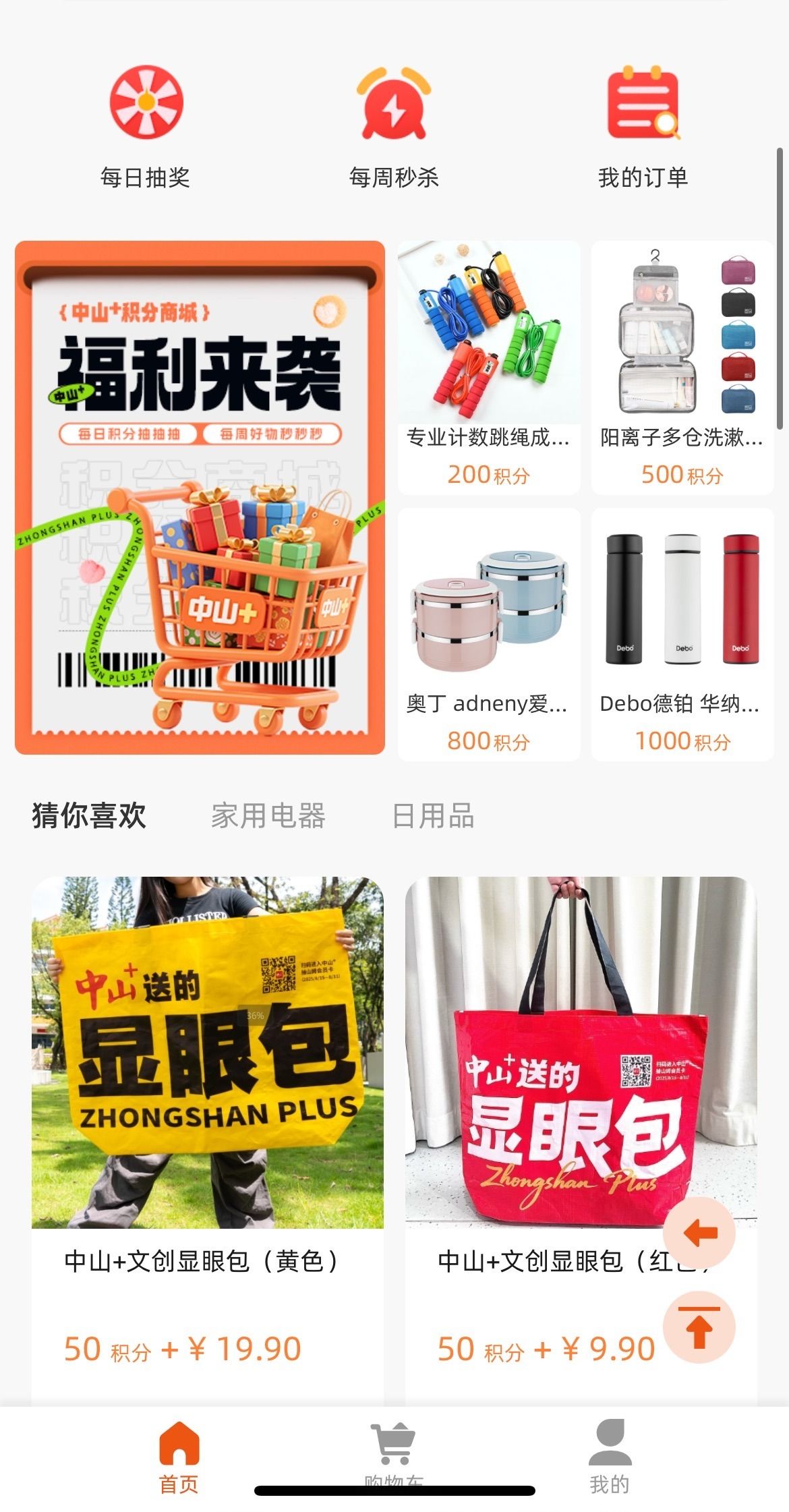Tap the floating back arrow button
The image size is (789, 1512).
point(699,1233)
